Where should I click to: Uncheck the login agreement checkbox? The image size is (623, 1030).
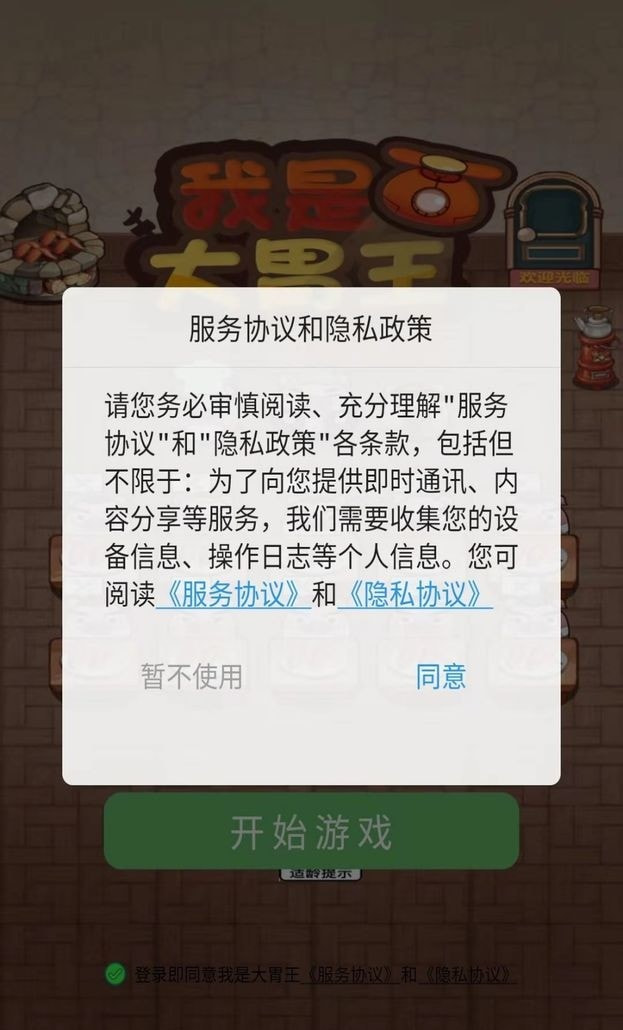pyautogui.click(x=115, y=974)
